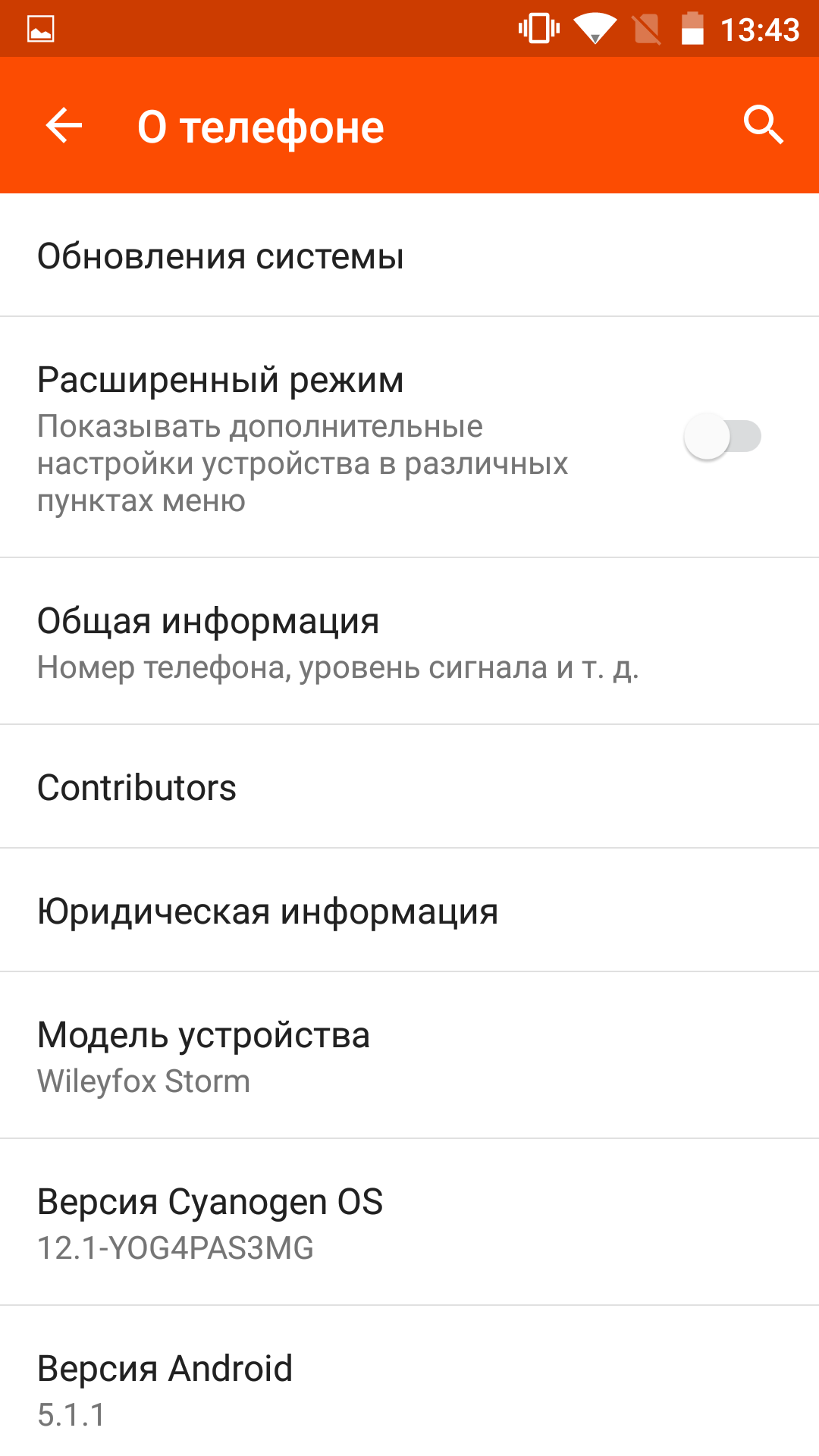
Task: Open search in settings
Action: (763, 125)
